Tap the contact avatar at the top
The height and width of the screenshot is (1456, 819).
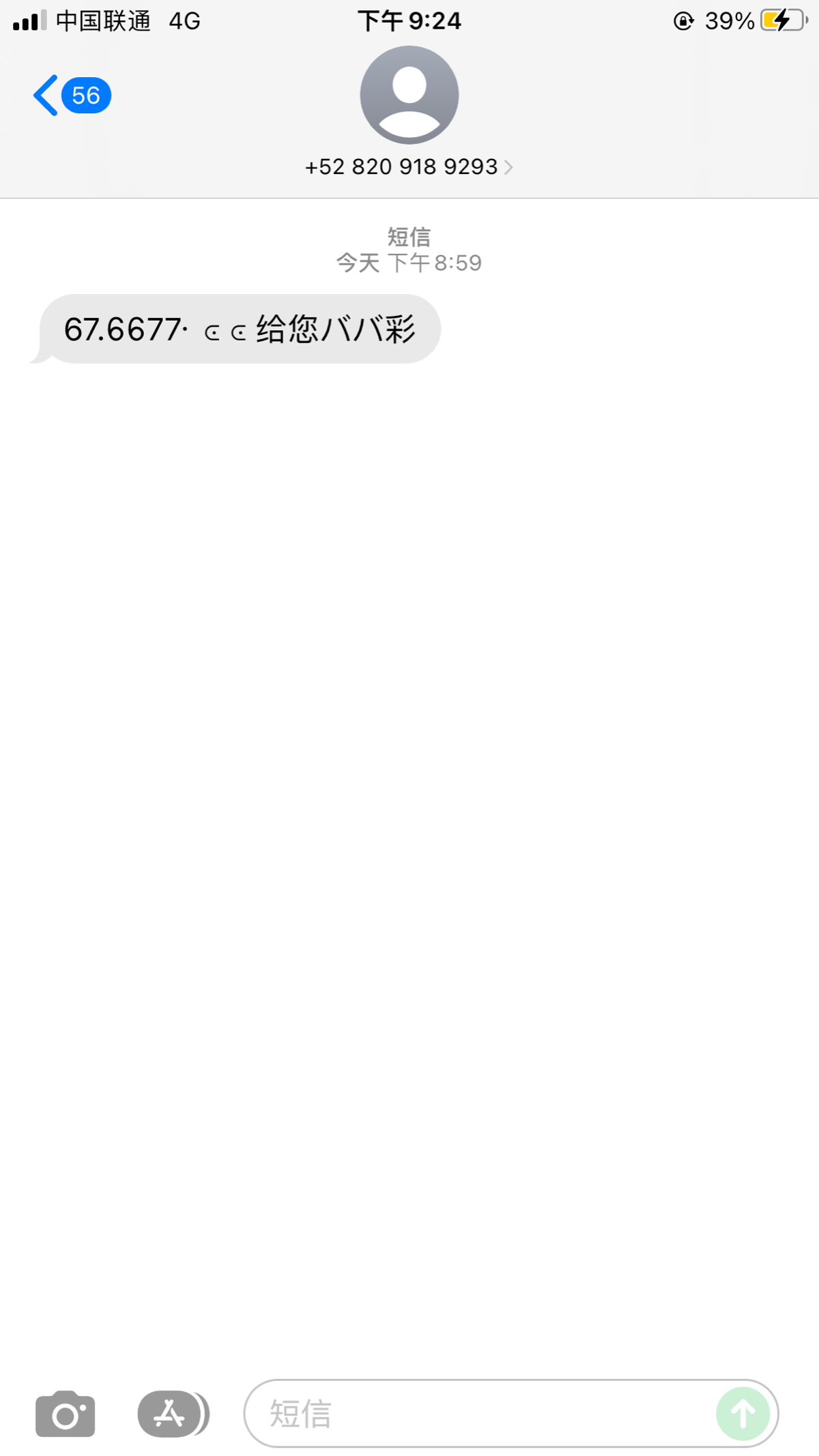409,94
